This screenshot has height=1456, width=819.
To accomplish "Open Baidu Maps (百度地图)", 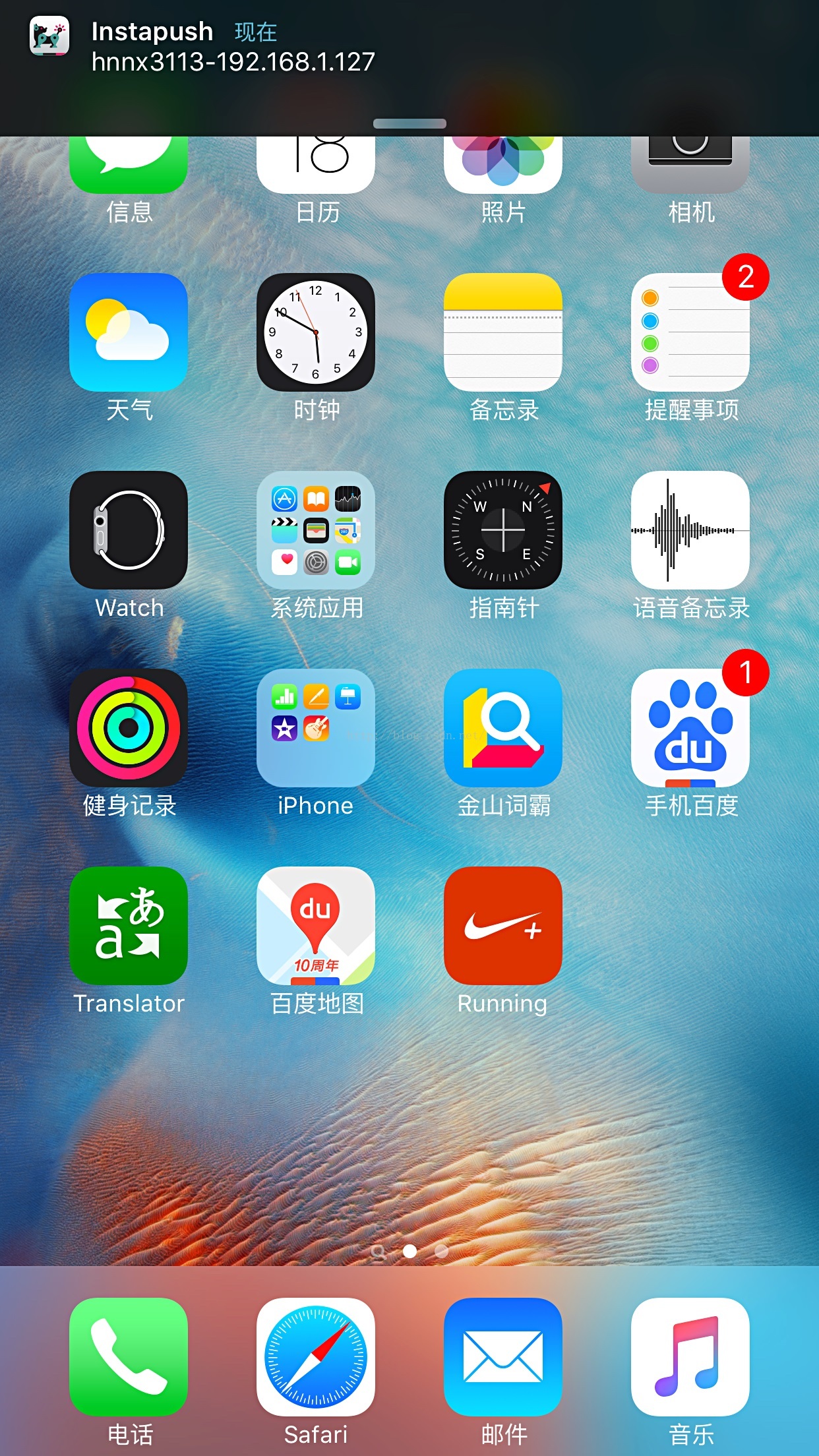I will (316, 926).
